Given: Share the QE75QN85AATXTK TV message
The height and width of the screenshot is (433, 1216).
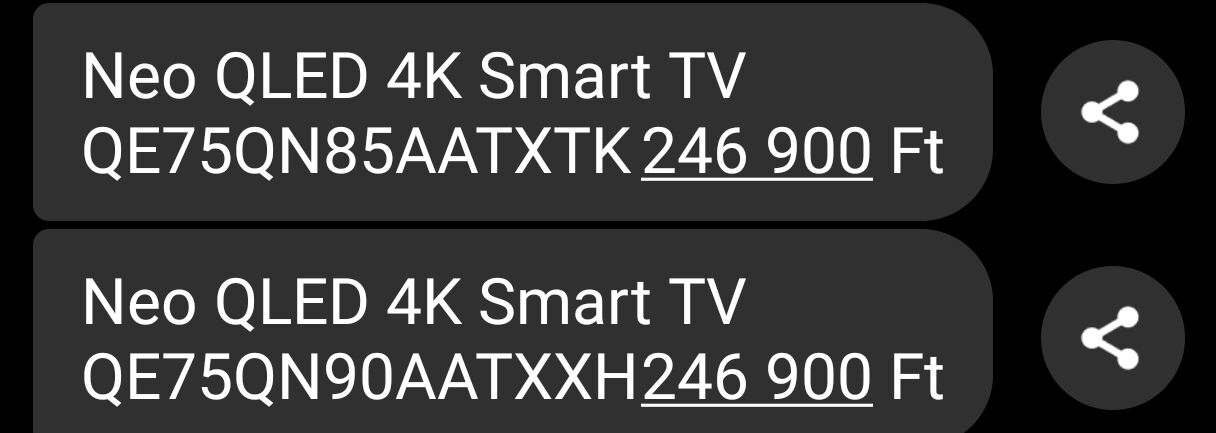Looking at the screenshot, I should [x=1111, y=112].
